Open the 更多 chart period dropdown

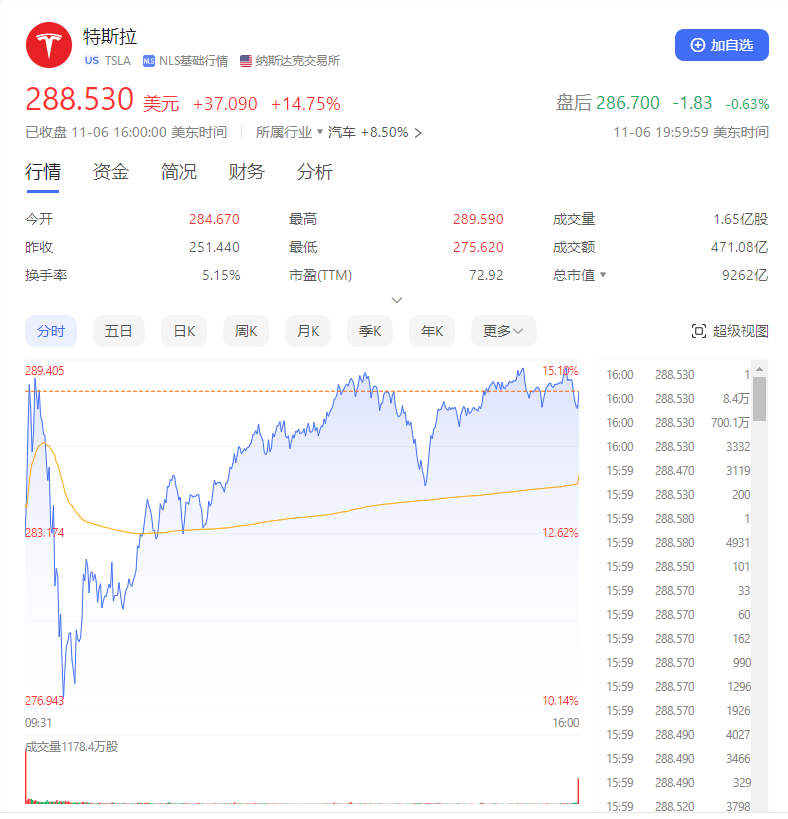(503, 331)
